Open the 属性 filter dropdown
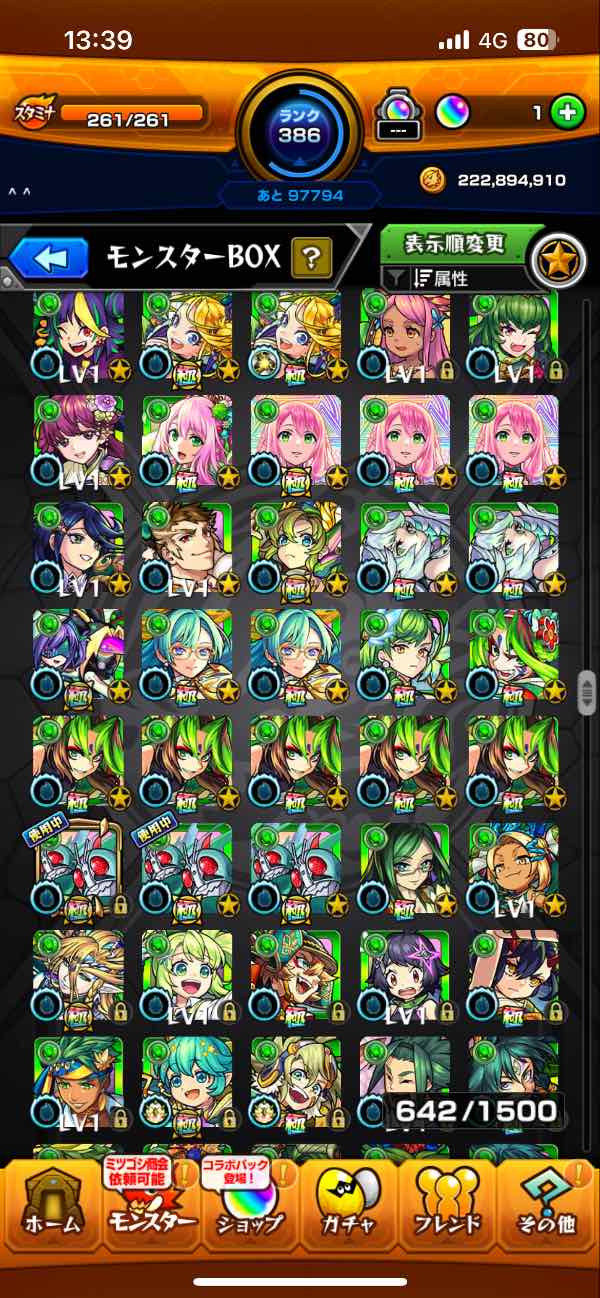 pyautogui.click(x=454, y=279)
